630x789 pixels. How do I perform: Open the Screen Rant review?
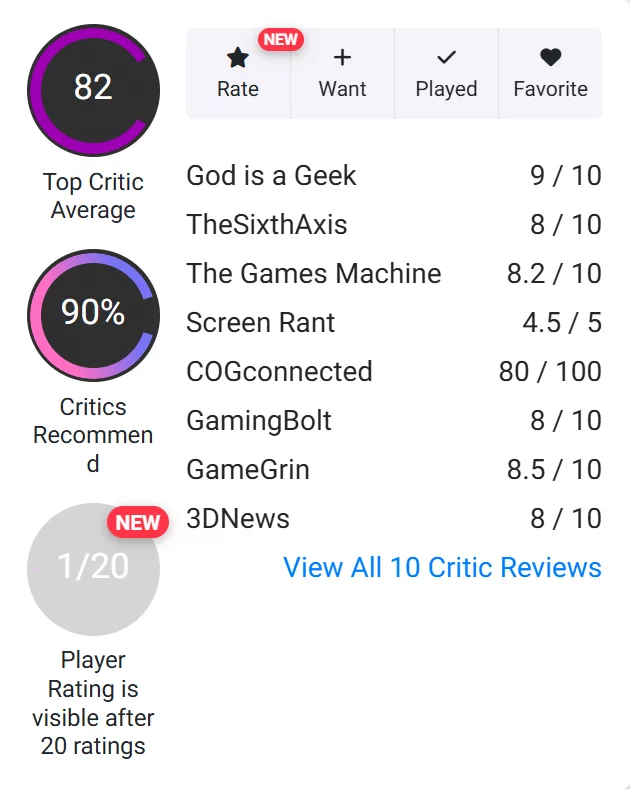click(x=261, y=323)
